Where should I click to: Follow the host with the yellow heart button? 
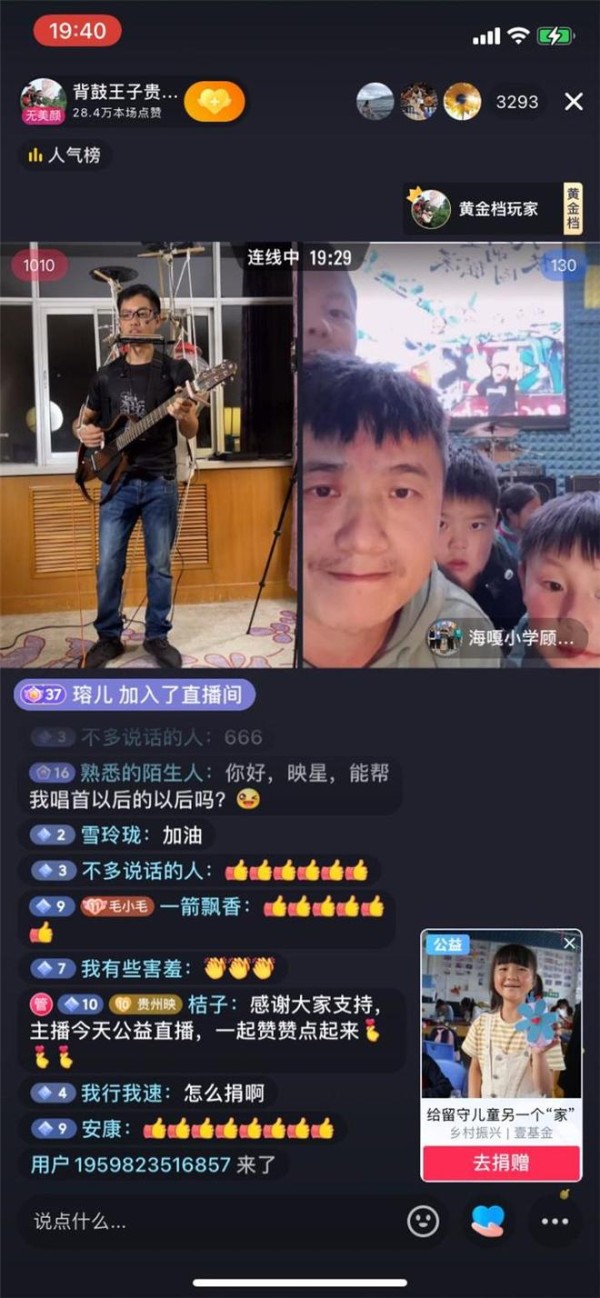[x=214, y=101]
